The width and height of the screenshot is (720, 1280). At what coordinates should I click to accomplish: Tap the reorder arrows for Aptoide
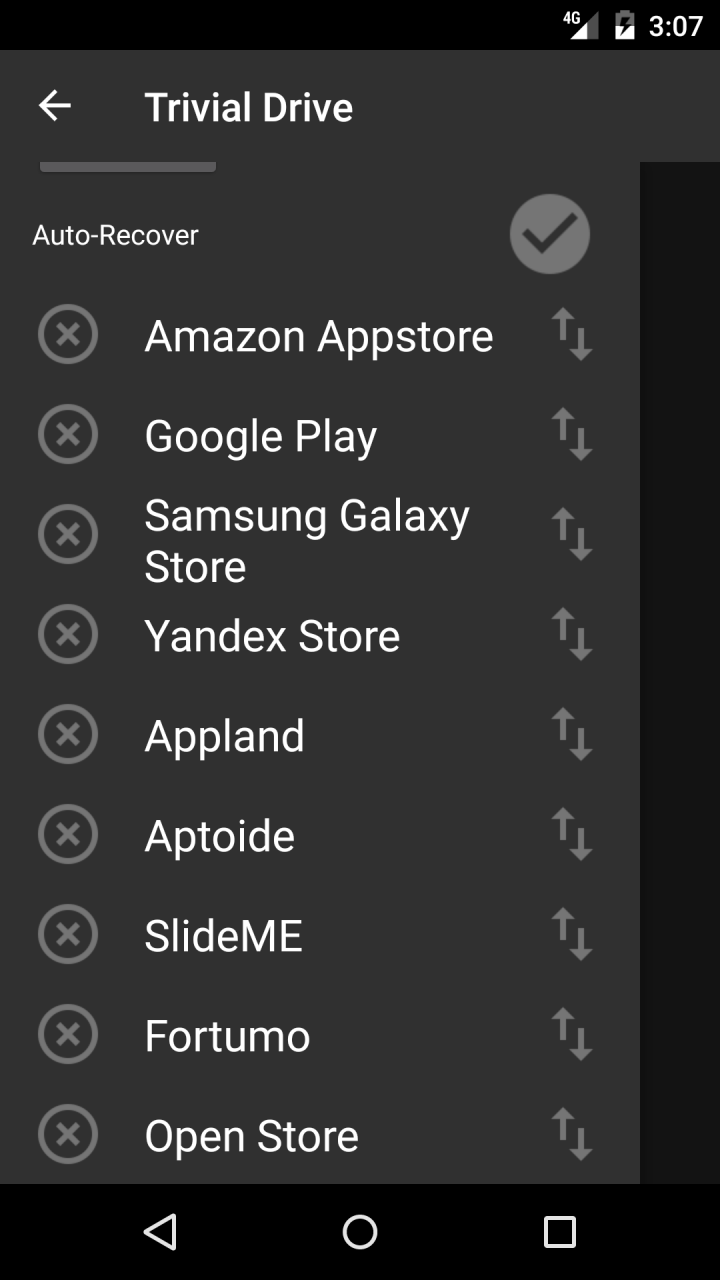[x=572, y=834]
